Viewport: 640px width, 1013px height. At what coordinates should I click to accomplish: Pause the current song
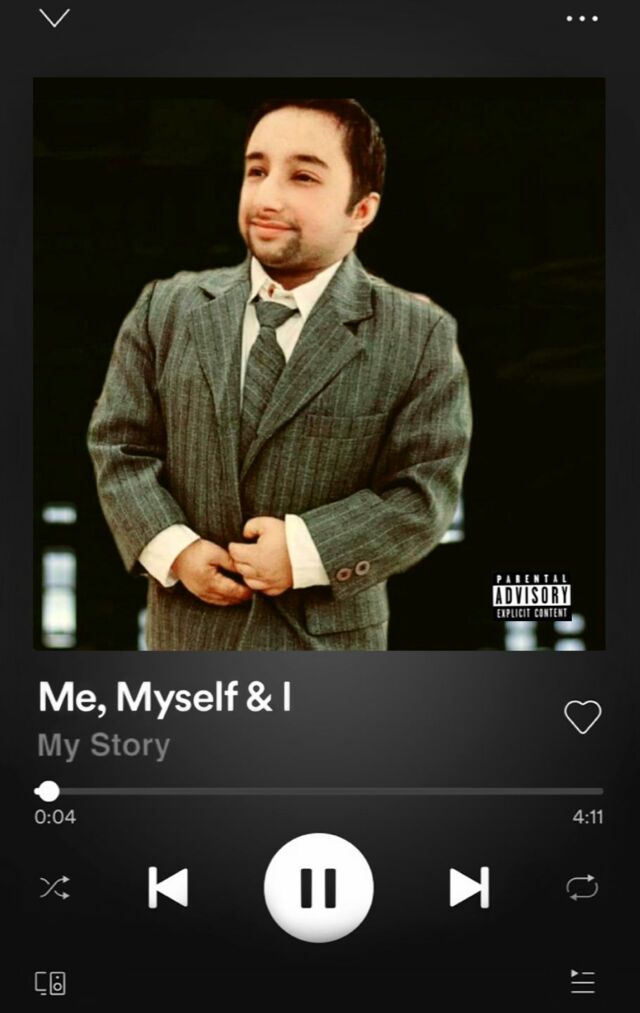[x=319, y=887]
